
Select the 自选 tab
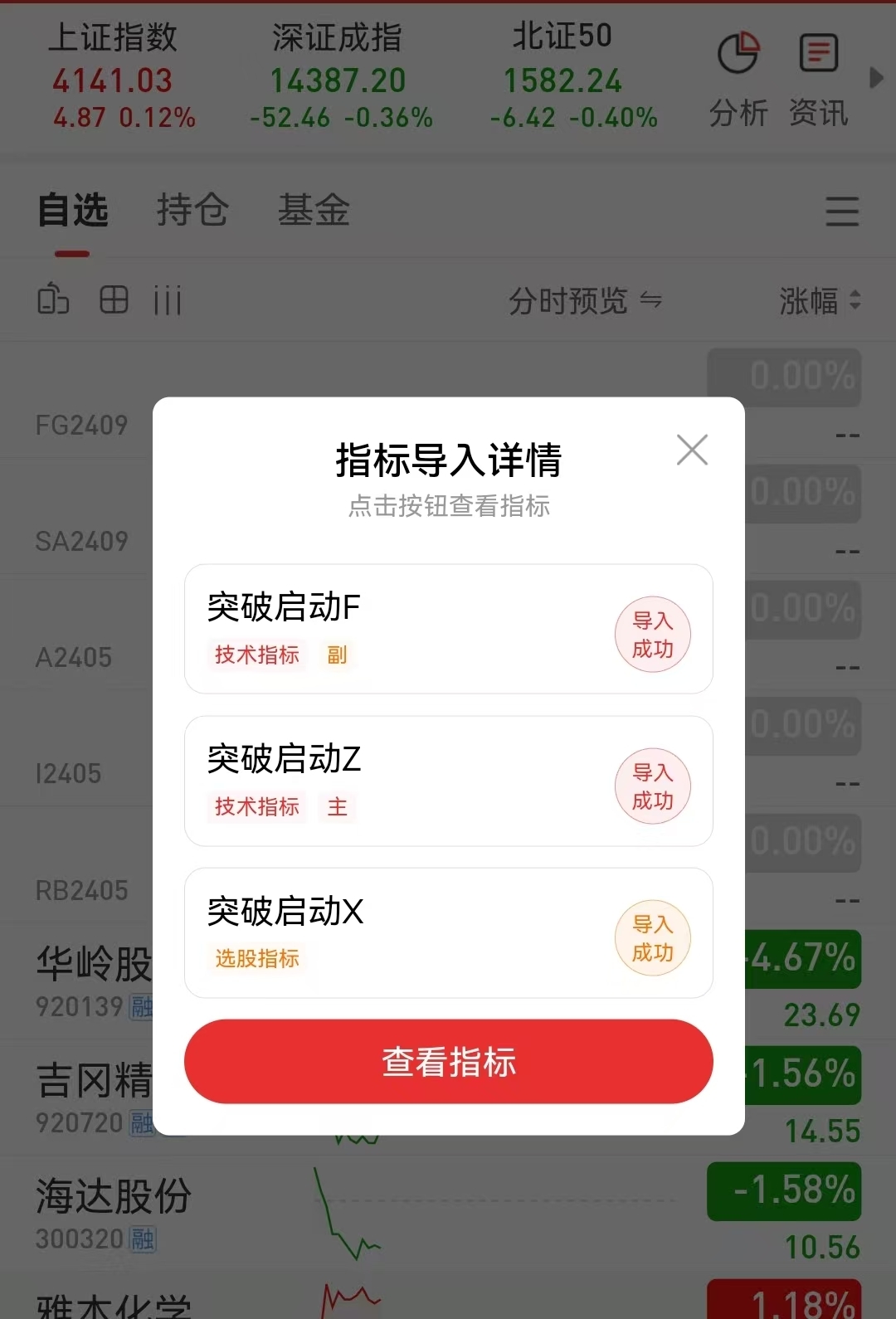73,210
